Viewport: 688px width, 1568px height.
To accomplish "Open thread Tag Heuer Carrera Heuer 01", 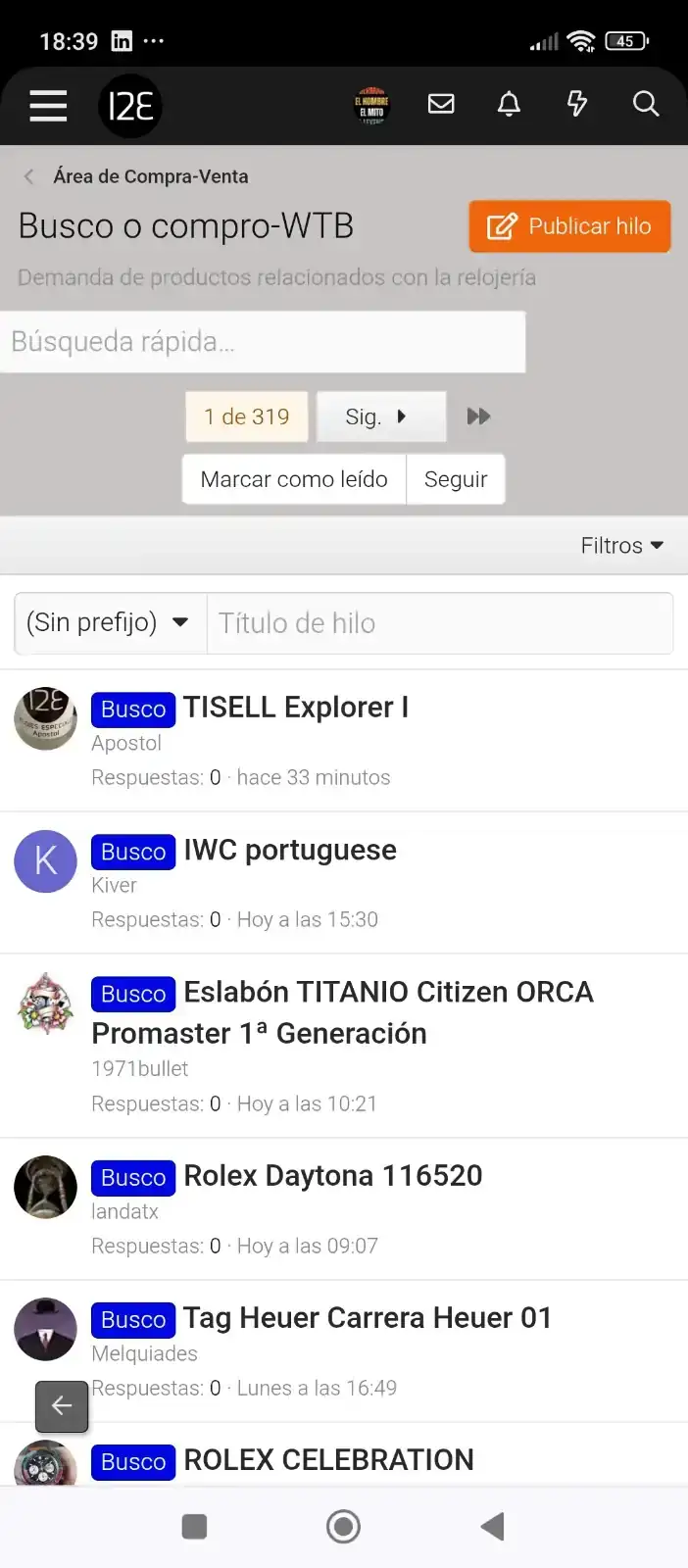I will [x=368, y=1318].
